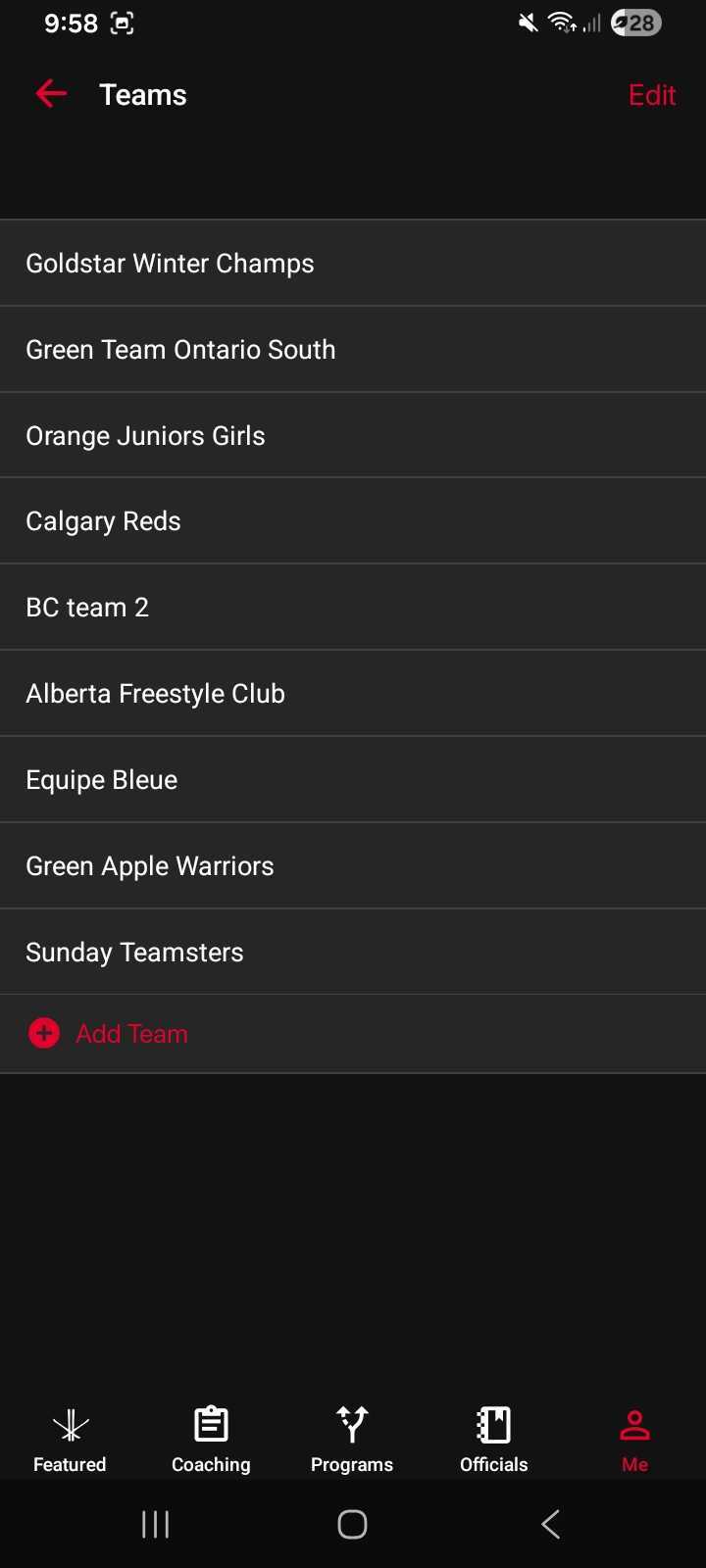Open the Equipe Bleue team
This screenshot has width=706, height=1568.
pos(101,779)
